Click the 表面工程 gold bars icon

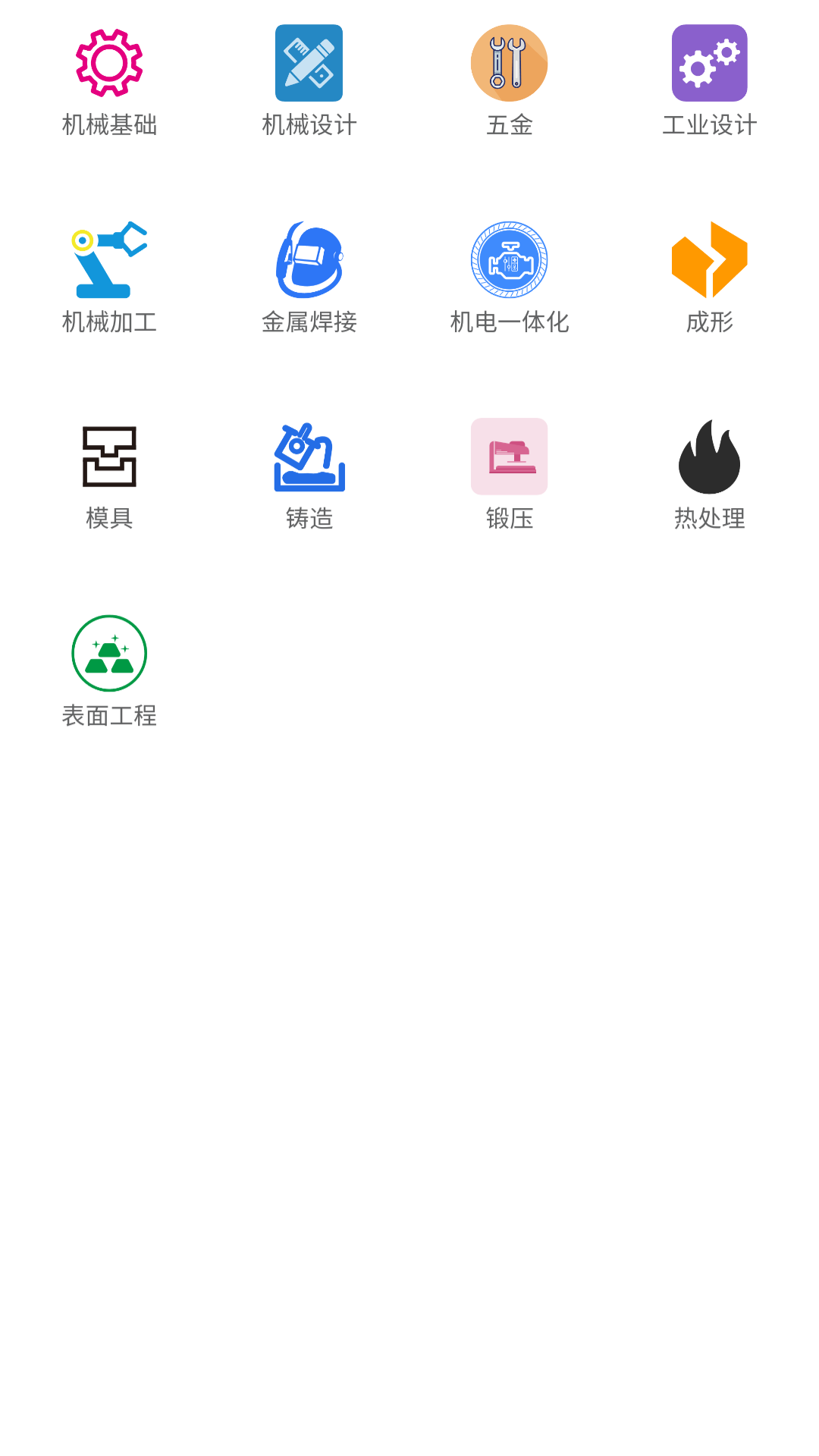coord(109,652)
